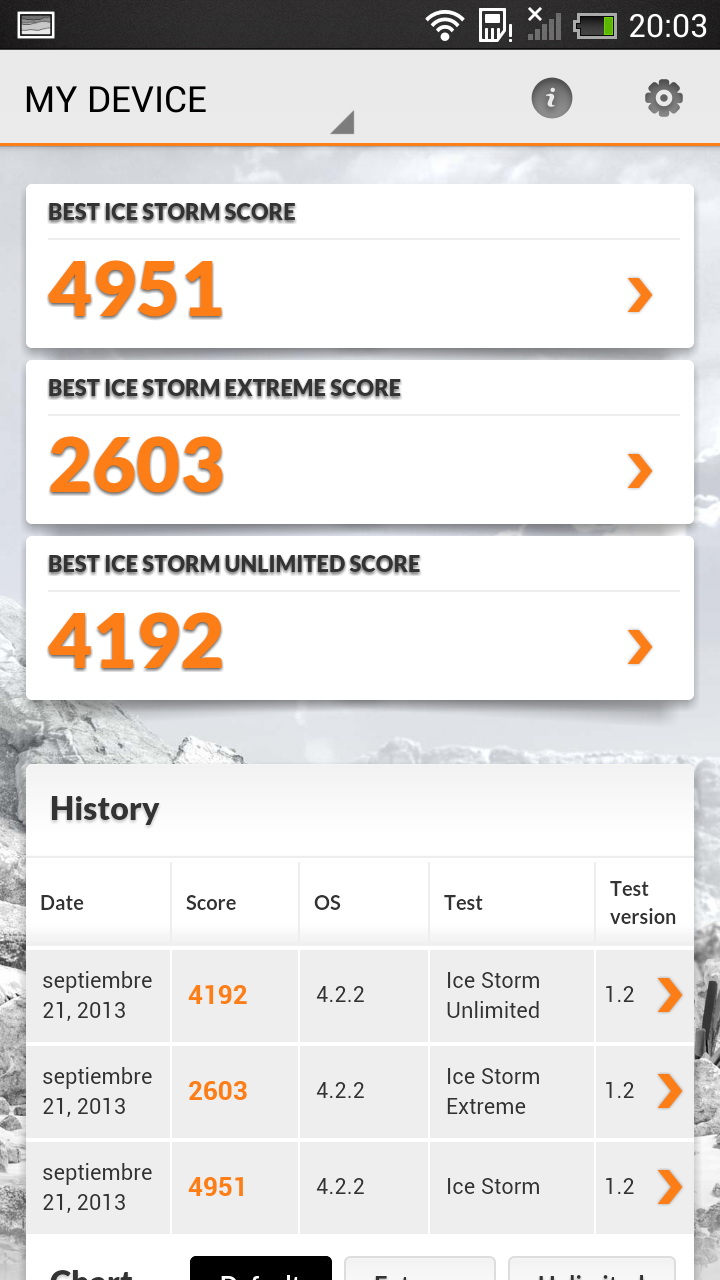720x1280 pixels.
Task: Open settings gear icon
Action: click(x=663, y=98)
